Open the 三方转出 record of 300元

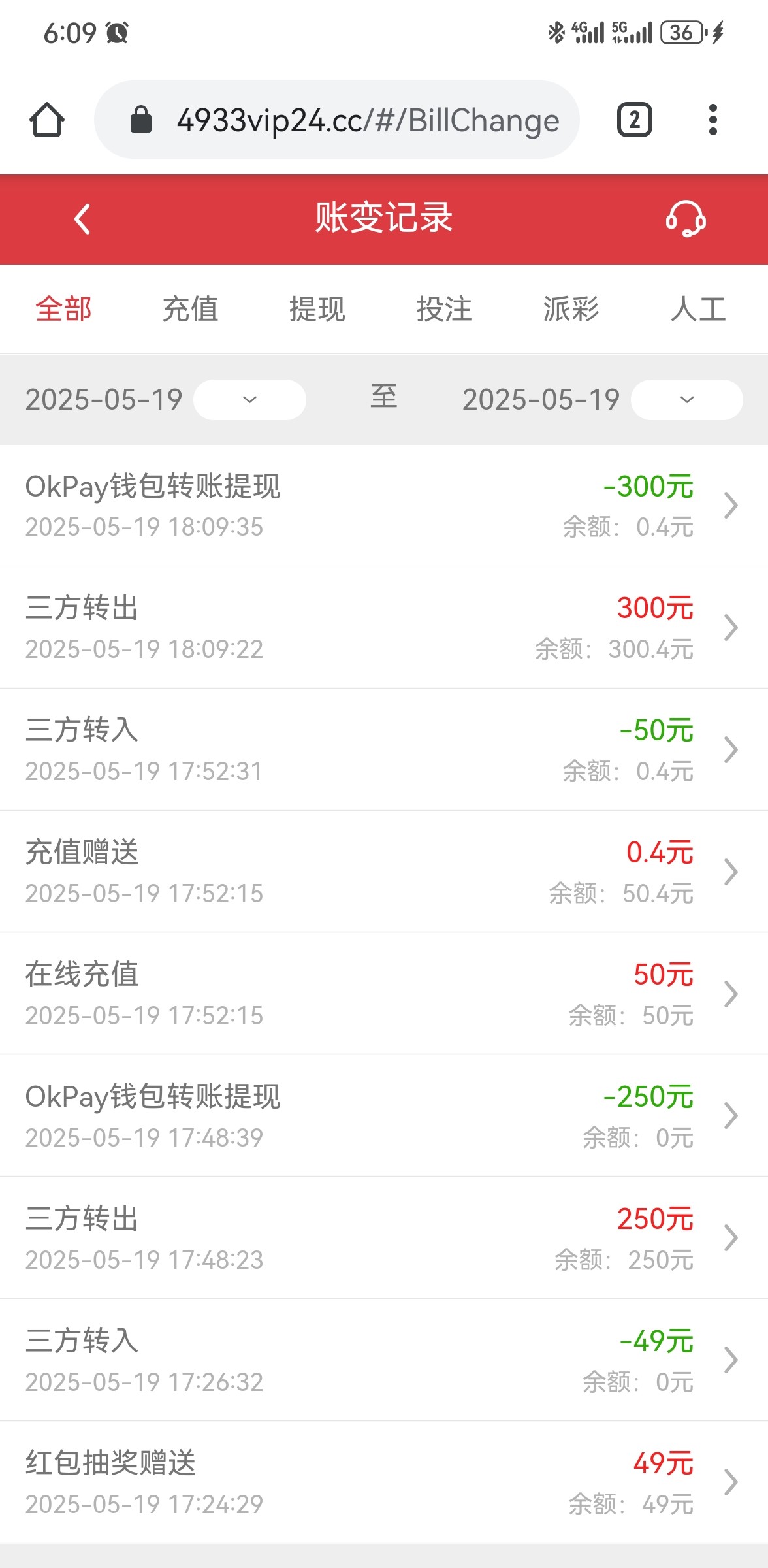click(384, 627)
